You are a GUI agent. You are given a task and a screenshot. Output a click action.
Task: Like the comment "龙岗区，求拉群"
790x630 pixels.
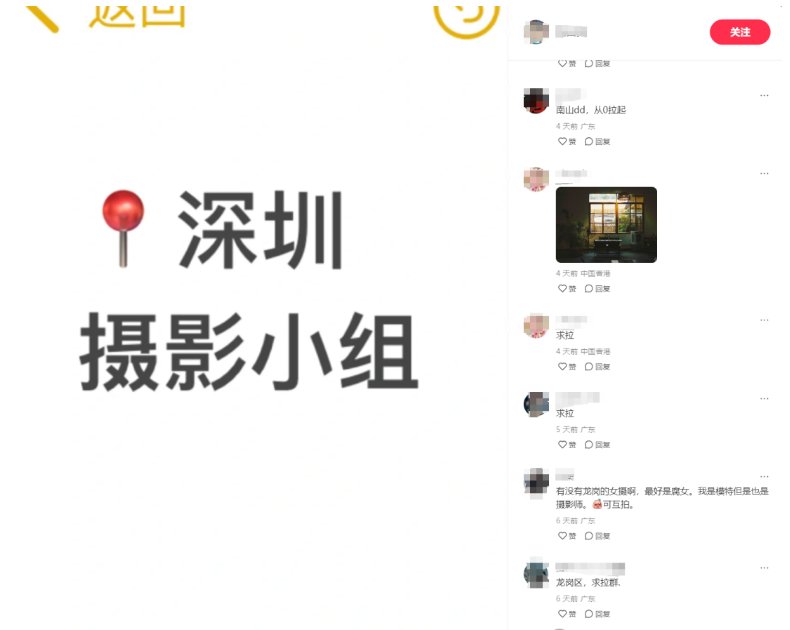[x=566, y=613]
